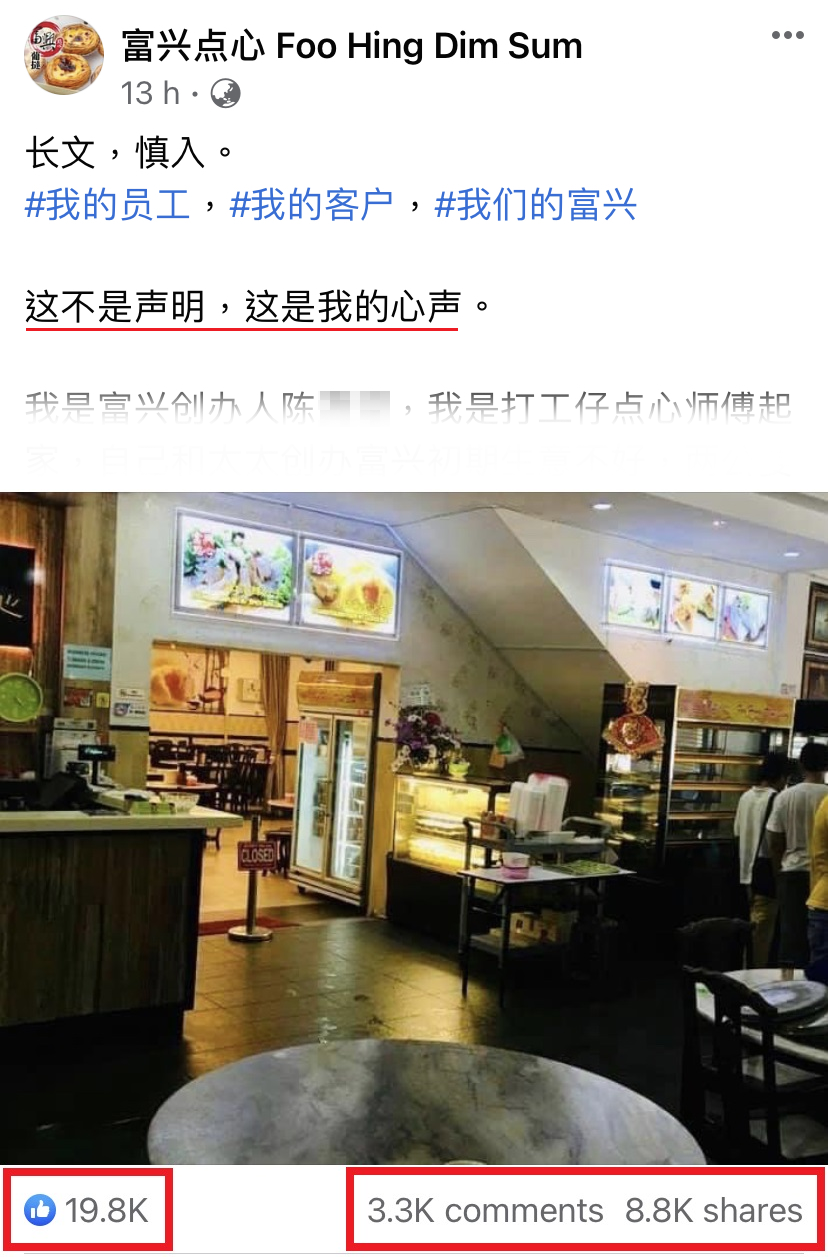Open the 3.3K comments
Screen dimensions: 828x1257
pyautogui.click(x=485, y=1211)
